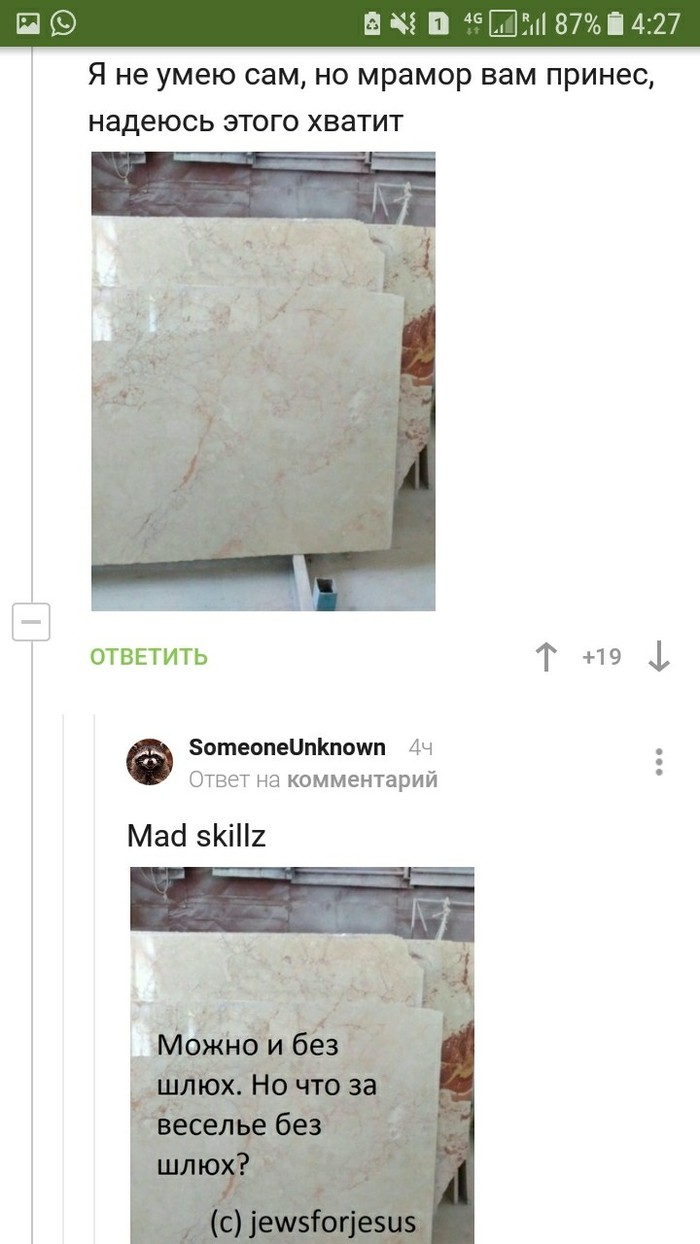Open the overflow menu on SomeoneUnknown's comment
Screen dimensions: 700x1244
click(659, 762)
